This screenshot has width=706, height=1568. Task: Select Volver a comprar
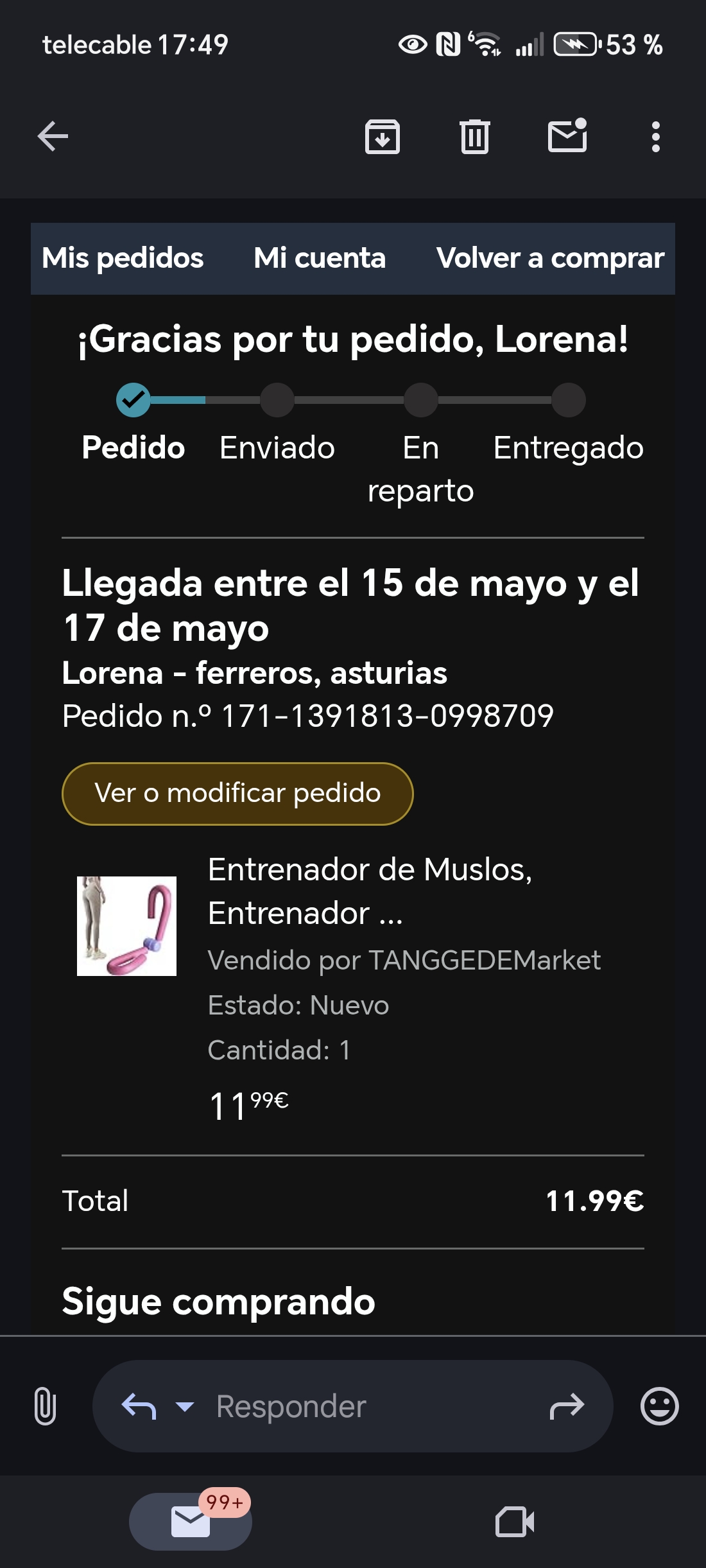click(550, 258)
